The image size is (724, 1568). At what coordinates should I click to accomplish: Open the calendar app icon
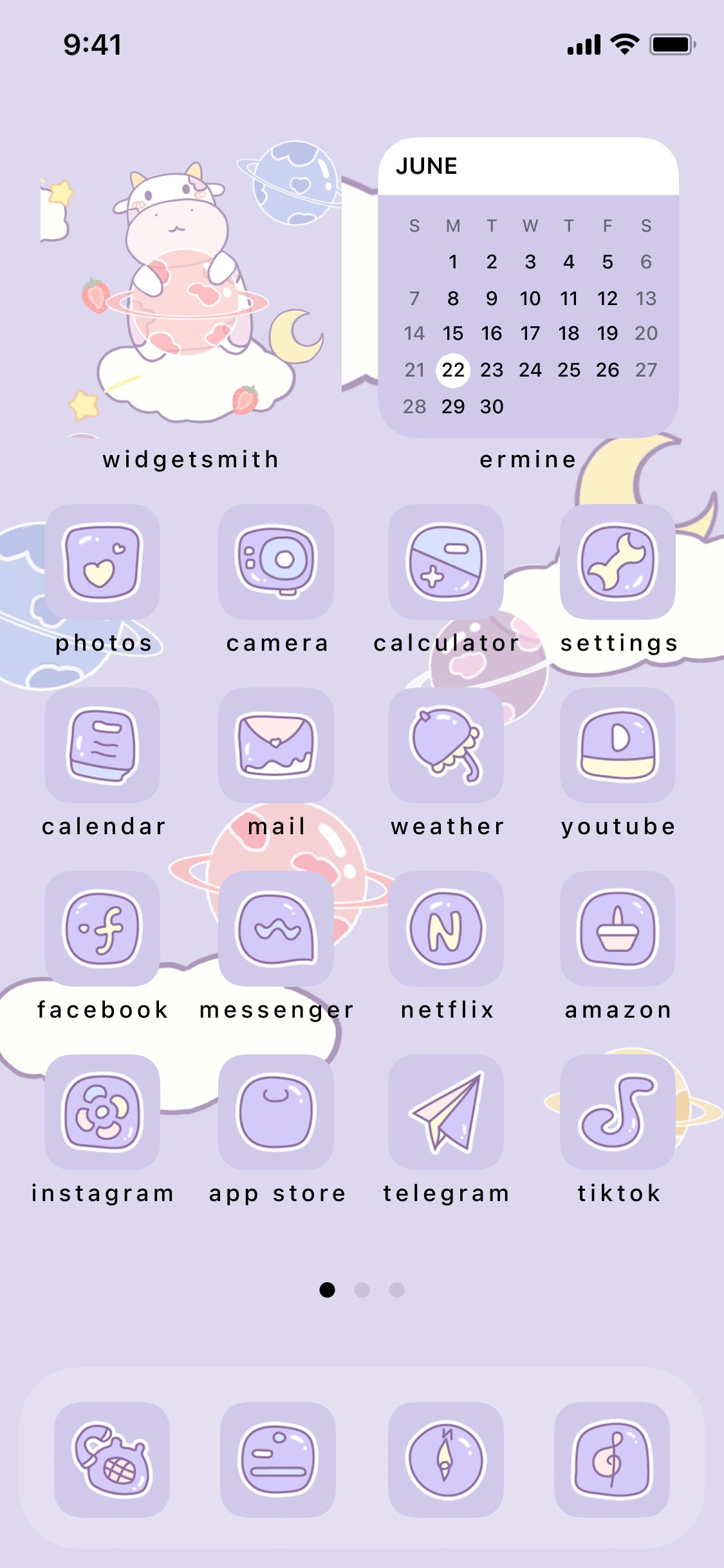point(102,745)
